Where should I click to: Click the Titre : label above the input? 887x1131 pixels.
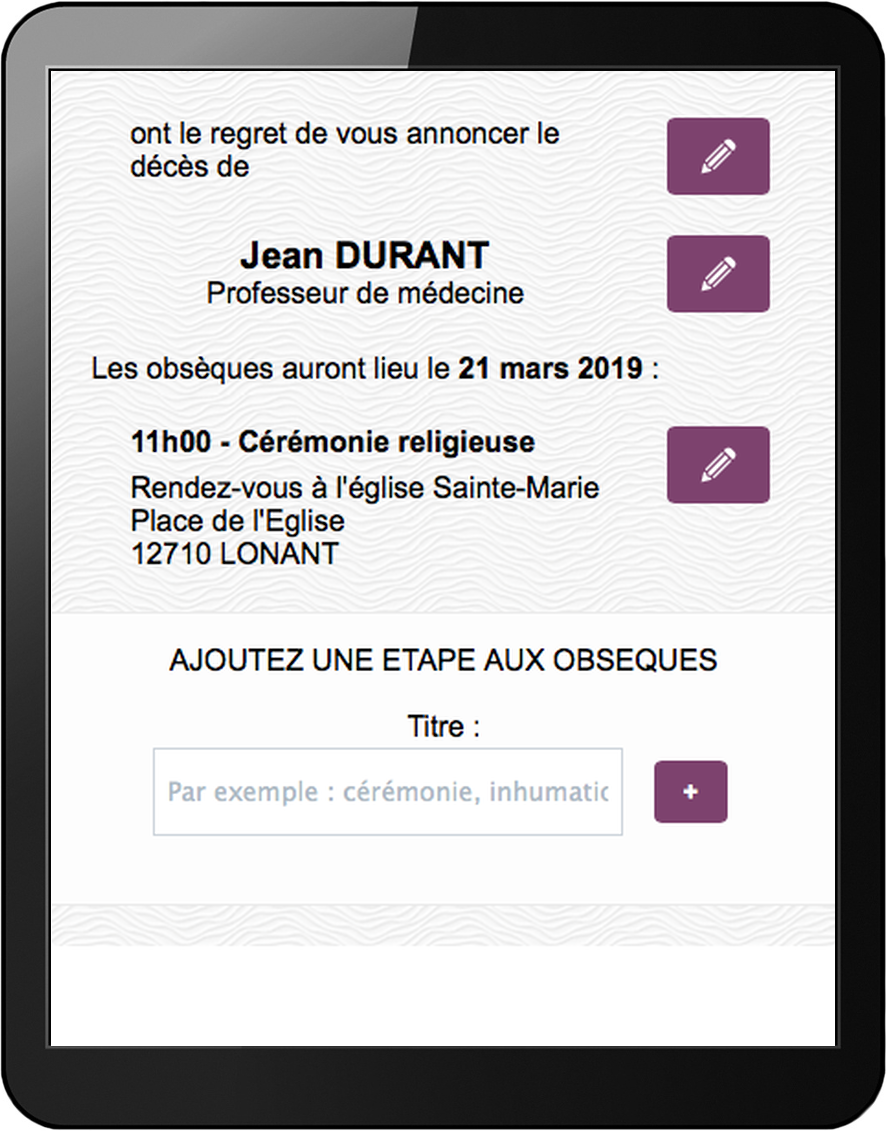click(x=442, y=726)
